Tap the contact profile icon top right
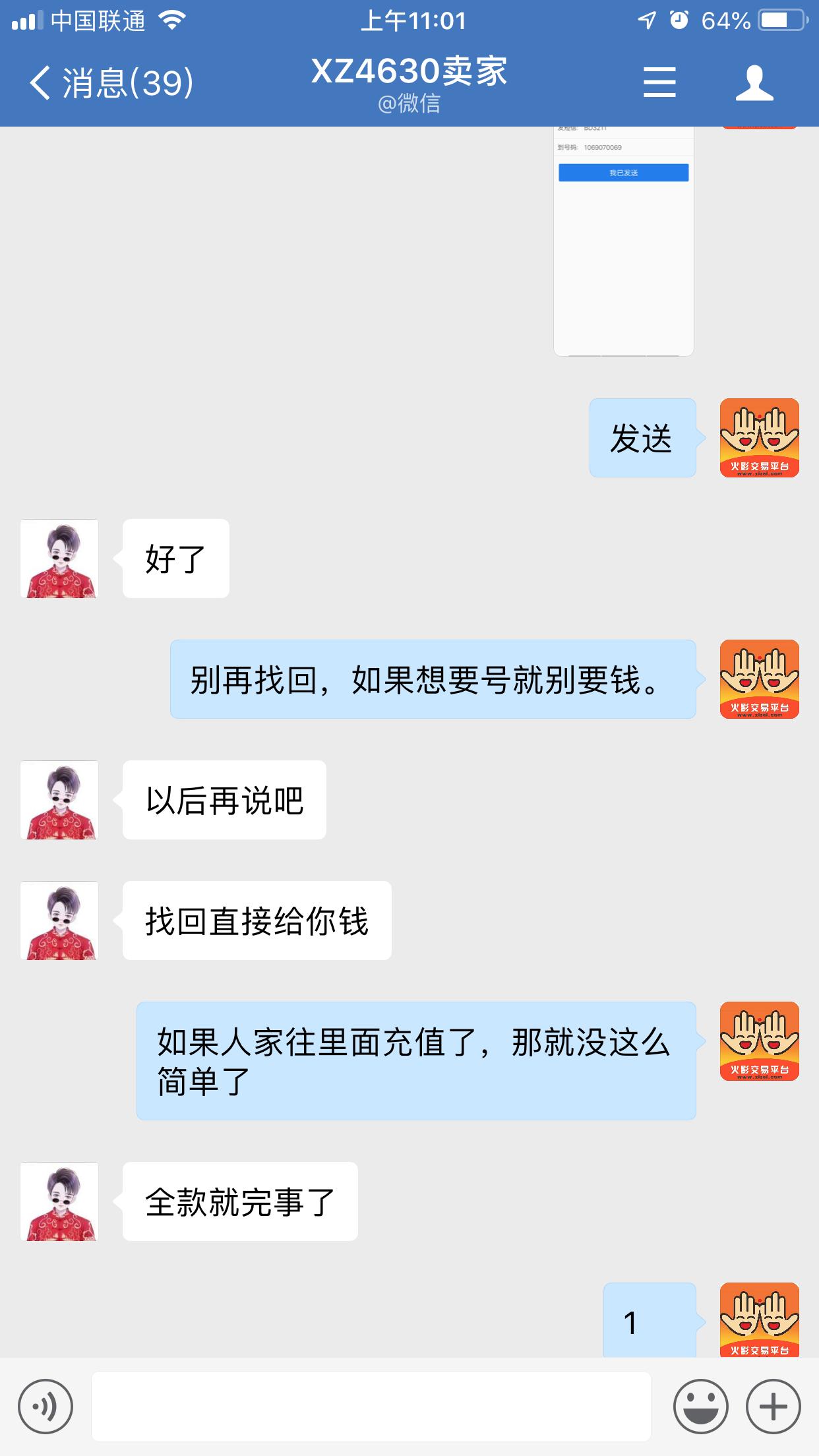This screenshot has height=1456, width=819. [756, 82]
